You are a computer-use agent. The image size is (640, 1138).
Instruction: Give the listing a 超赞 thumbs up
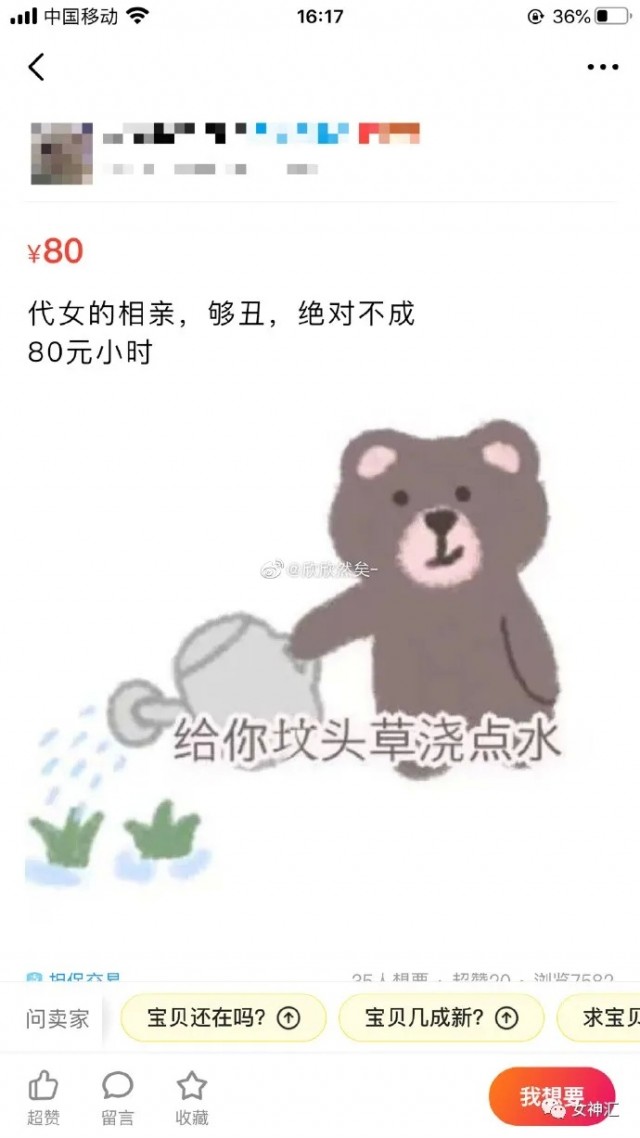pos(43,1097)
